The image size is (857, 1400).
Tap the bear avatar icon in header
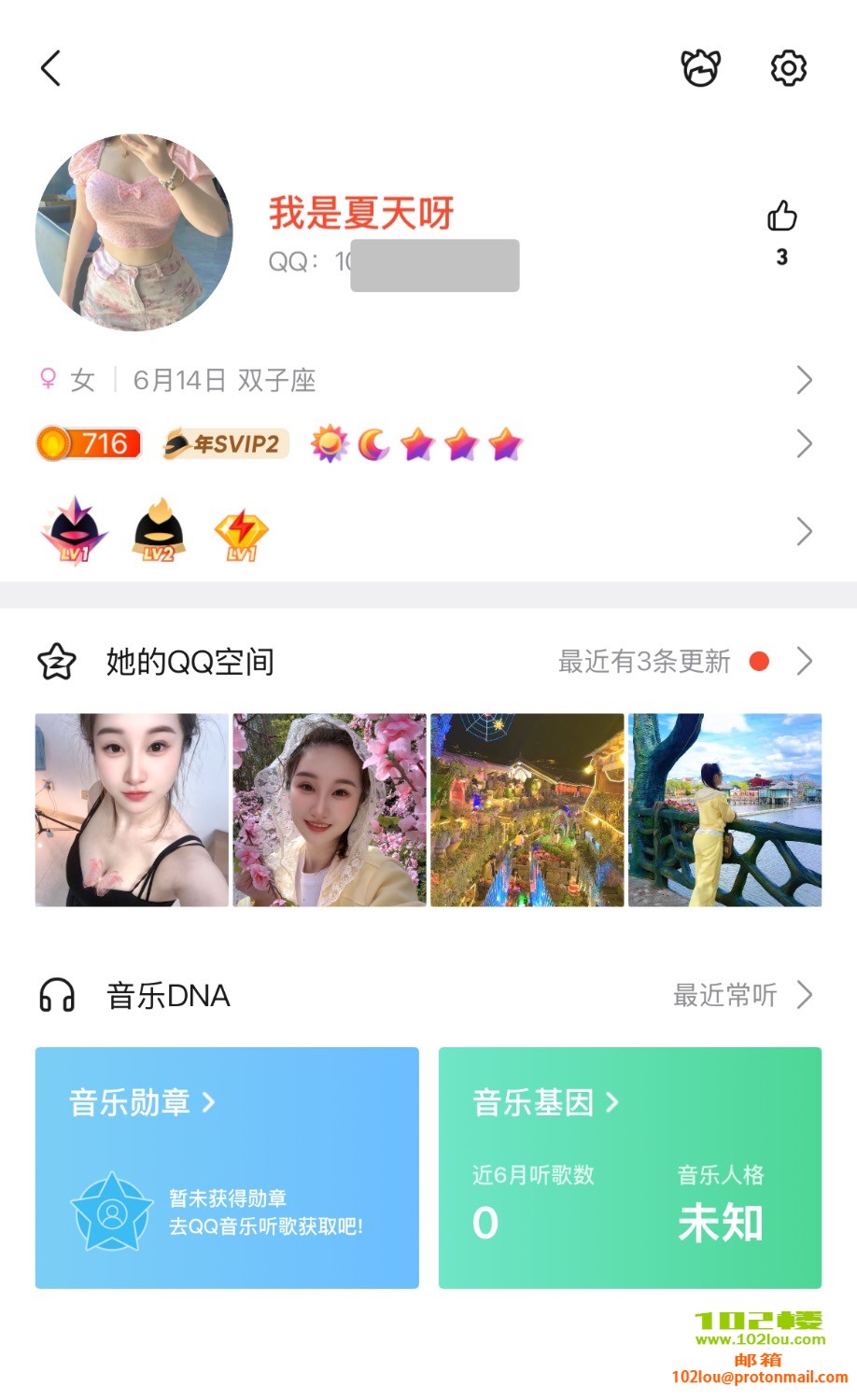pyautogui.click(x=700, y=68)
